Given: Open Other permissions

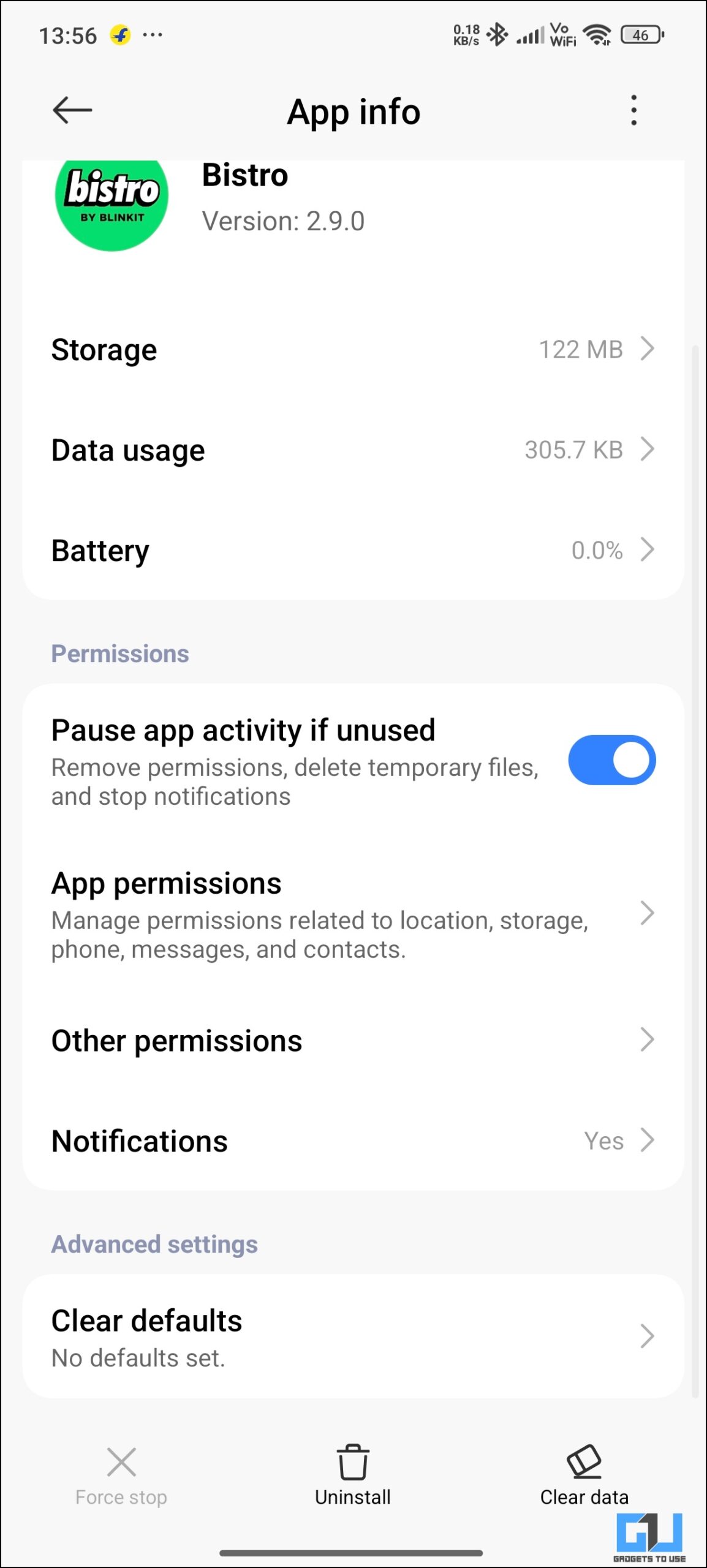Looking at the screenshot, I should pyautogui.click(x=353, y=1040).
